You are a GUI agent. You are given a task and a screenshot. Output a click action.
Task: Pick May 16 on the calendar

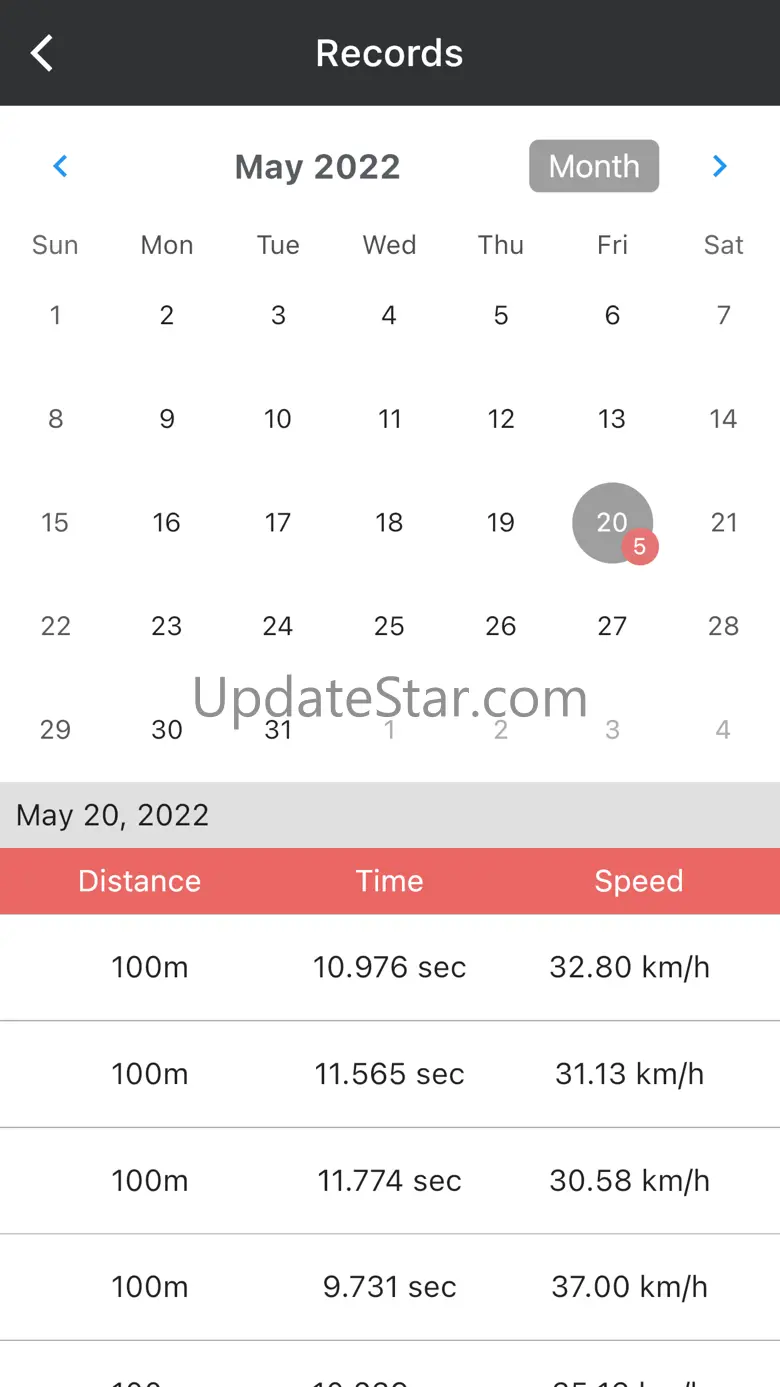pos(167,523)
